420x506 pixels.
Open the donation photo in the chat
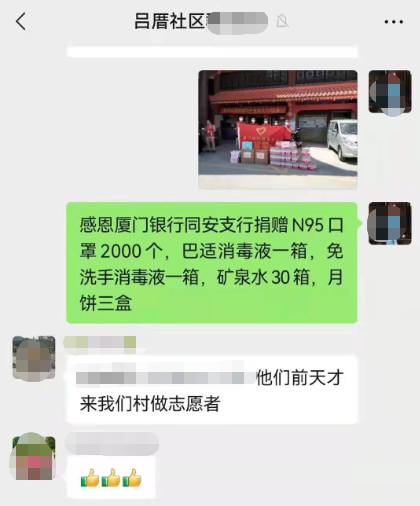[x=278, y=129]
